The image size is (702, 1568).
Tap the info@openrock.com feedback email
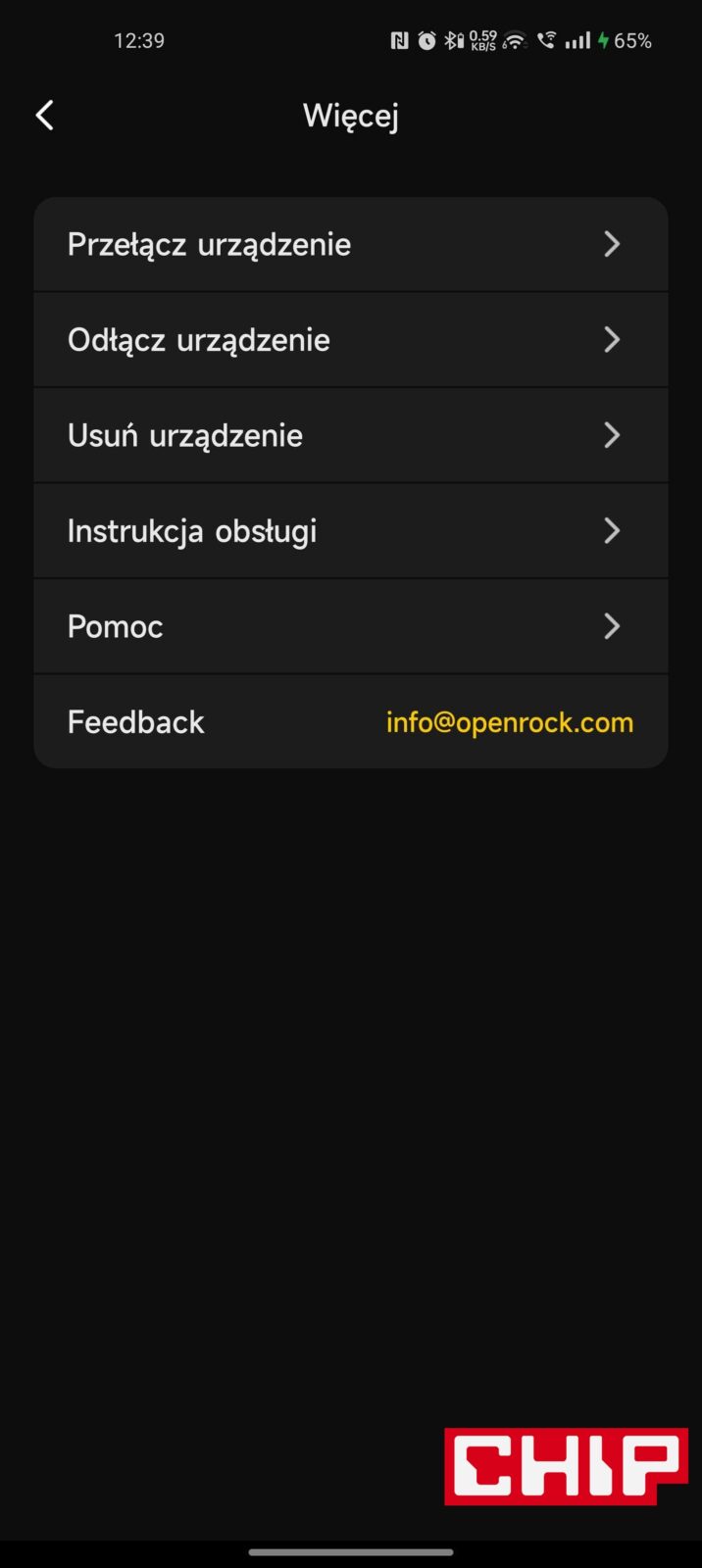[509, 722]
